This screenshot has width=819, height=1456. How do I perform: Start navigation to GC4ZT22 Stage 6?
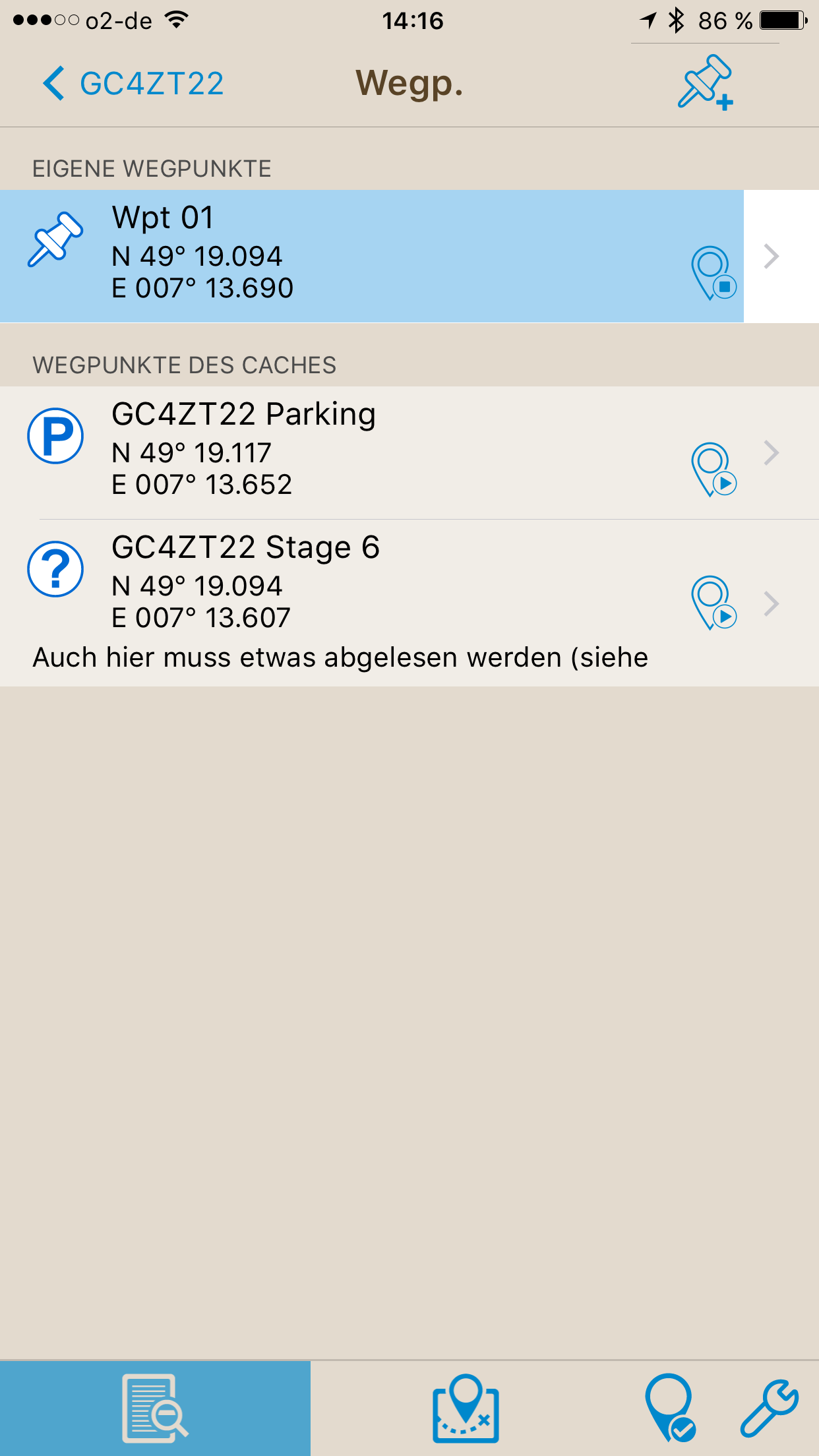pos(713,603)
